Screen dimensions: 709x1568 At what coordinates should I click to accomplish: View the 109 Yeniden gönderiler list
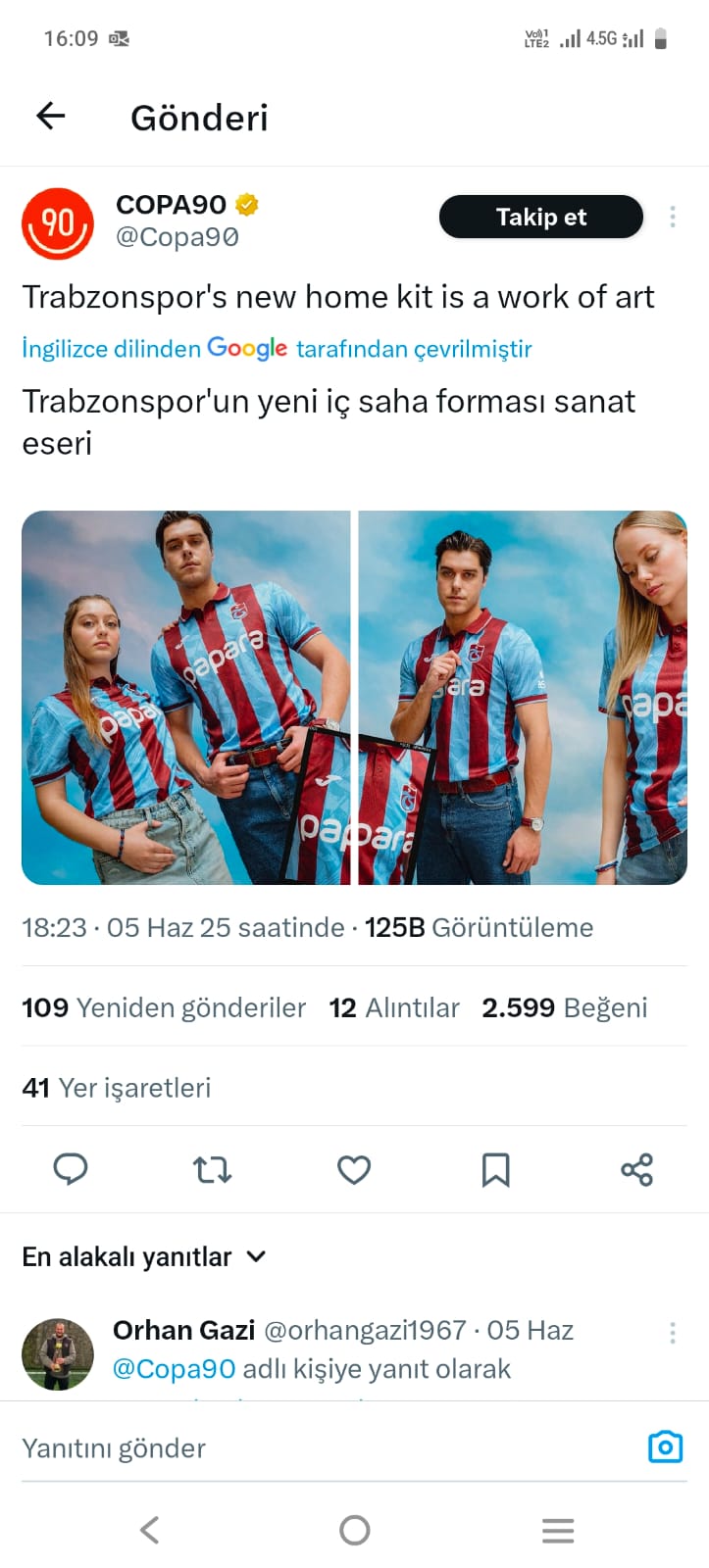point(164,1007)
